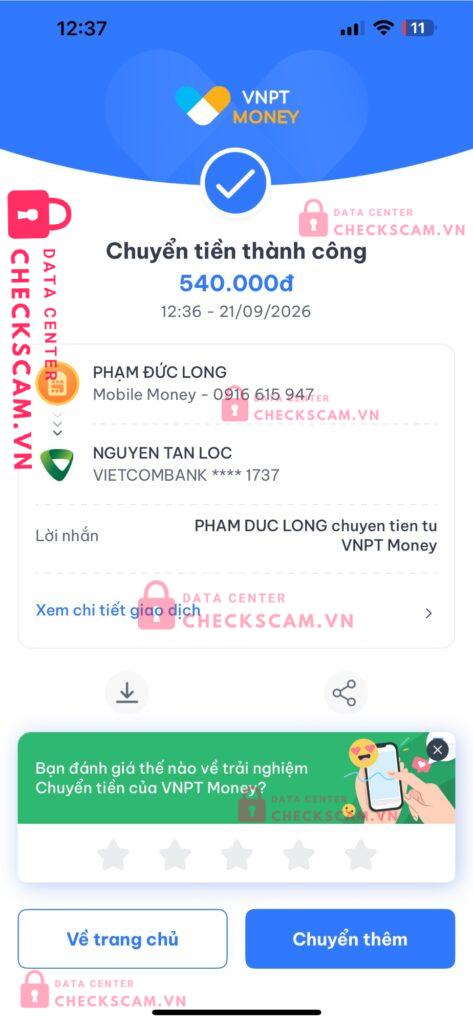Dismiss the VNPT Money rating banner
Screen dimensions: 473x1024
pos(438,750)
